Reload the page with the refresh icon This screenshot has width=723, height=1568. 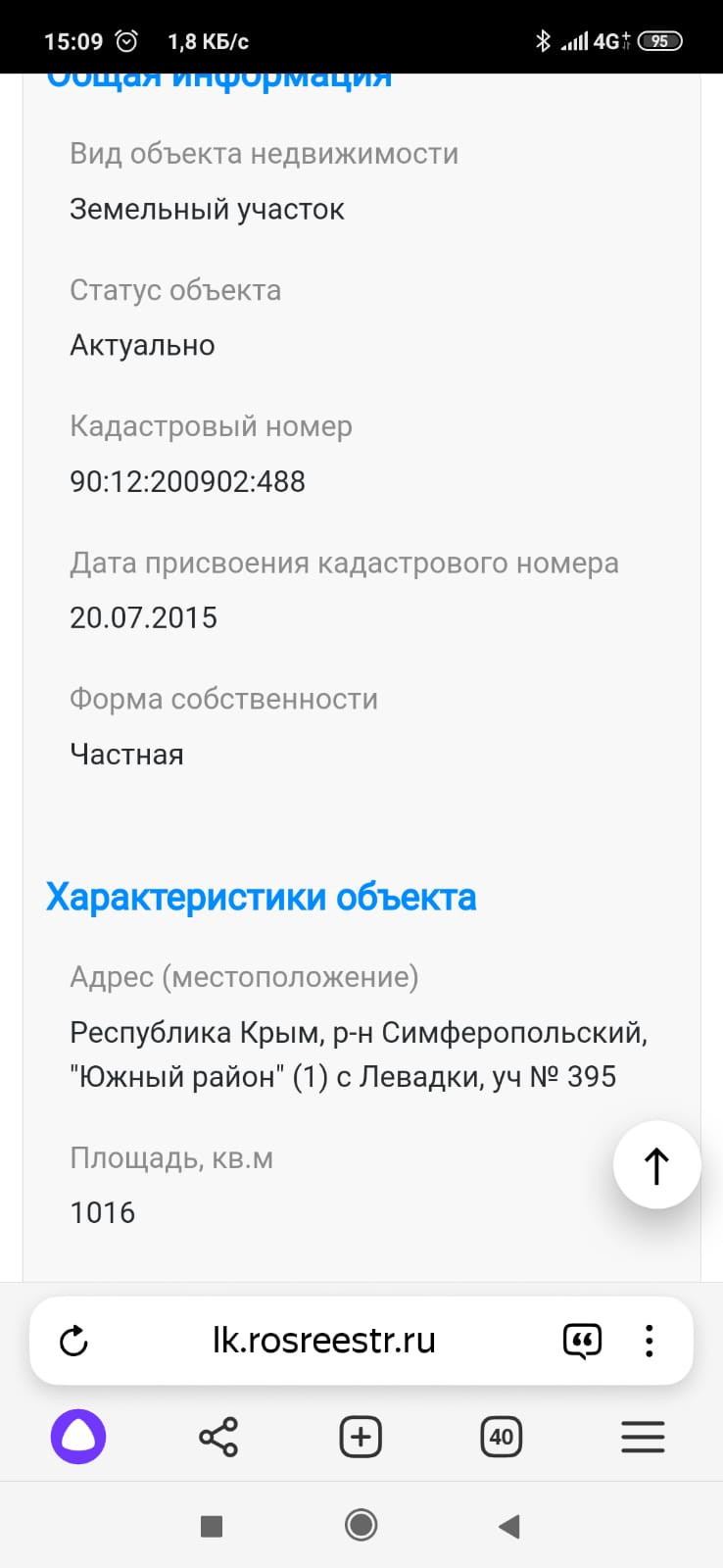click(x=74, y=1341)
